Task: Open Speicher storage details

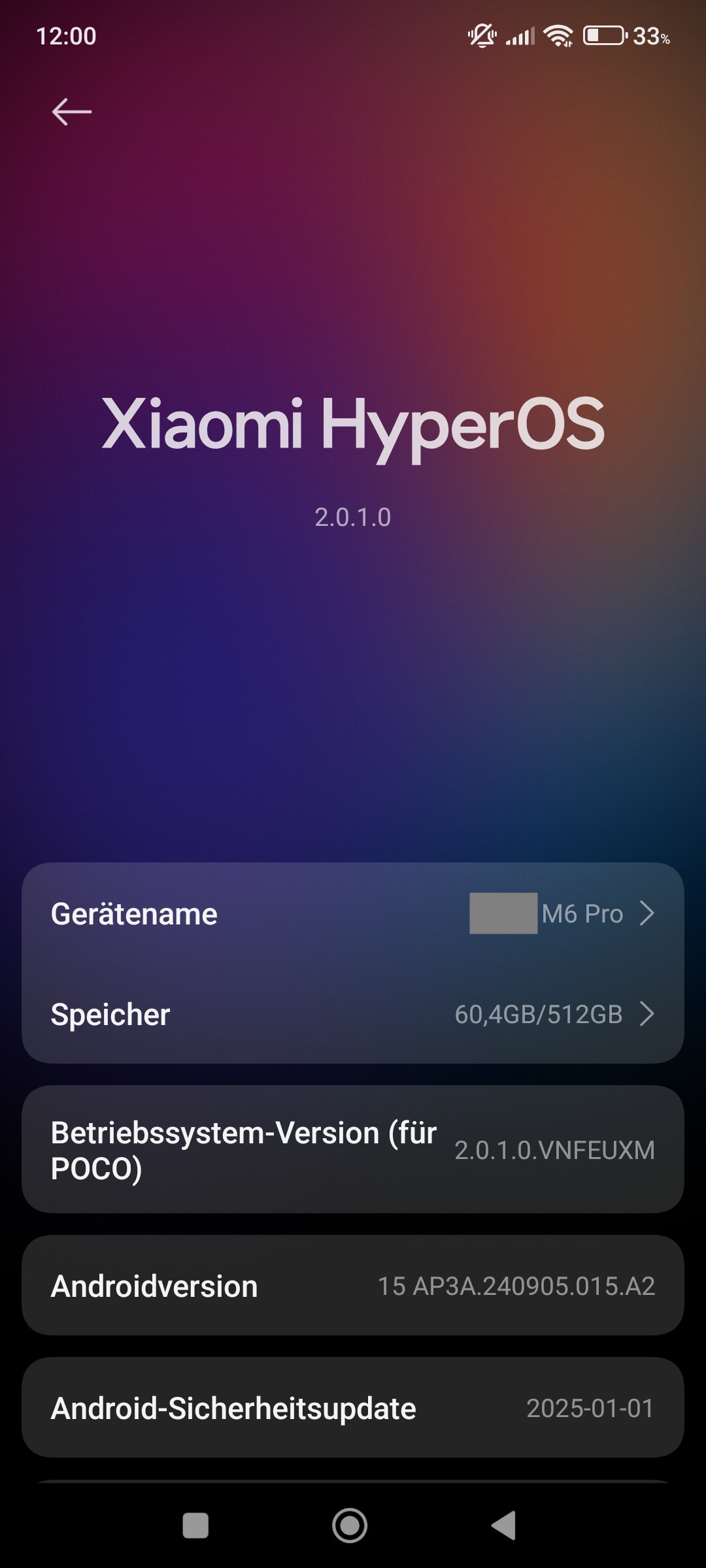Action: click(x=353, y=1014)
